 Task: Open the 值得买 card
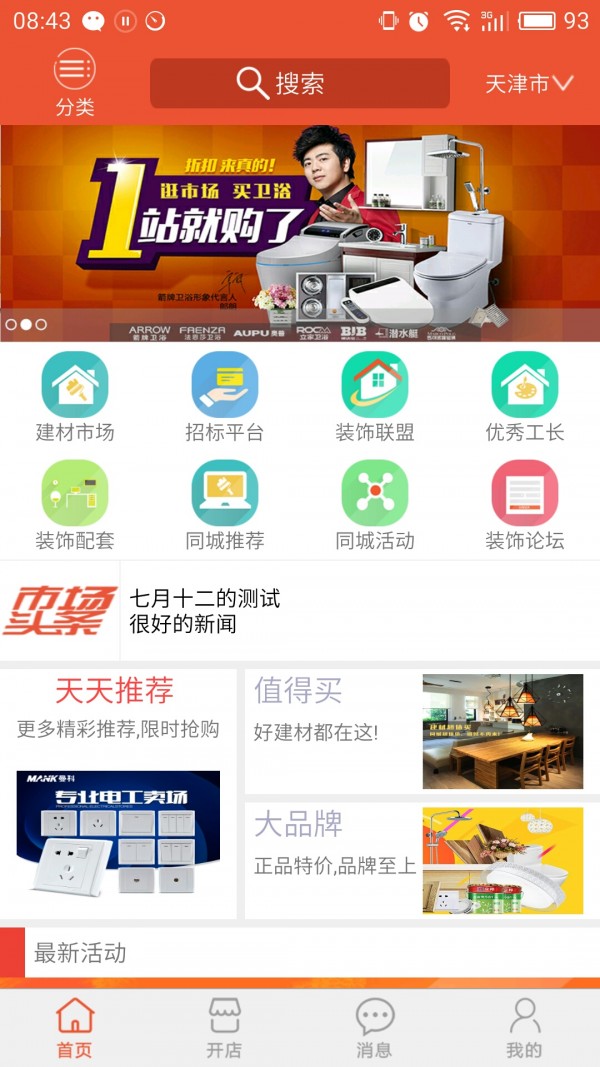click(x=421, y=731)
